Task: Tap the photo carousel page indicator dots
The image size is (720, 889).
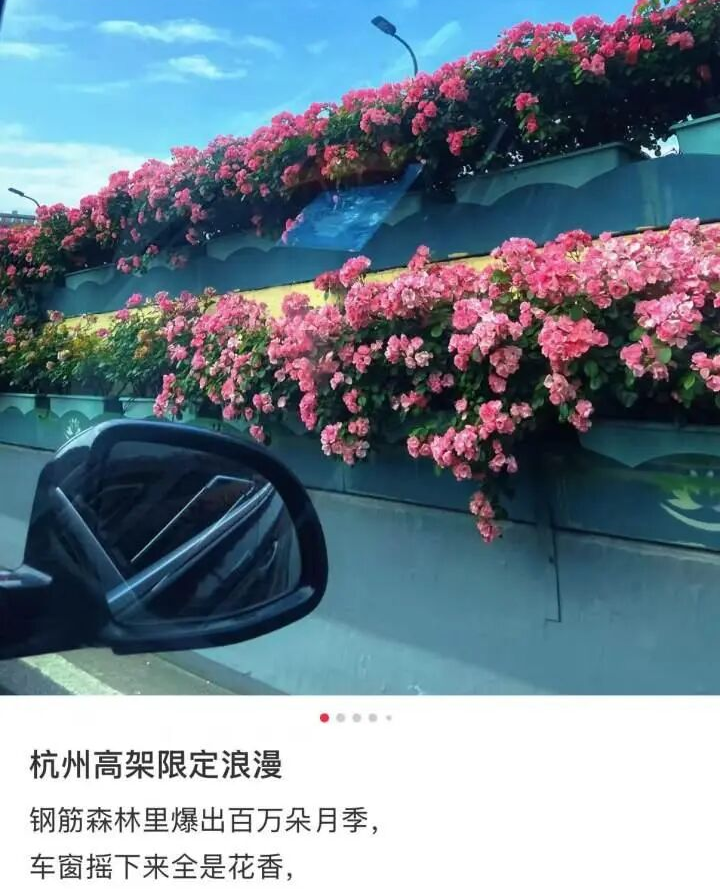Action: coord(356,717)
